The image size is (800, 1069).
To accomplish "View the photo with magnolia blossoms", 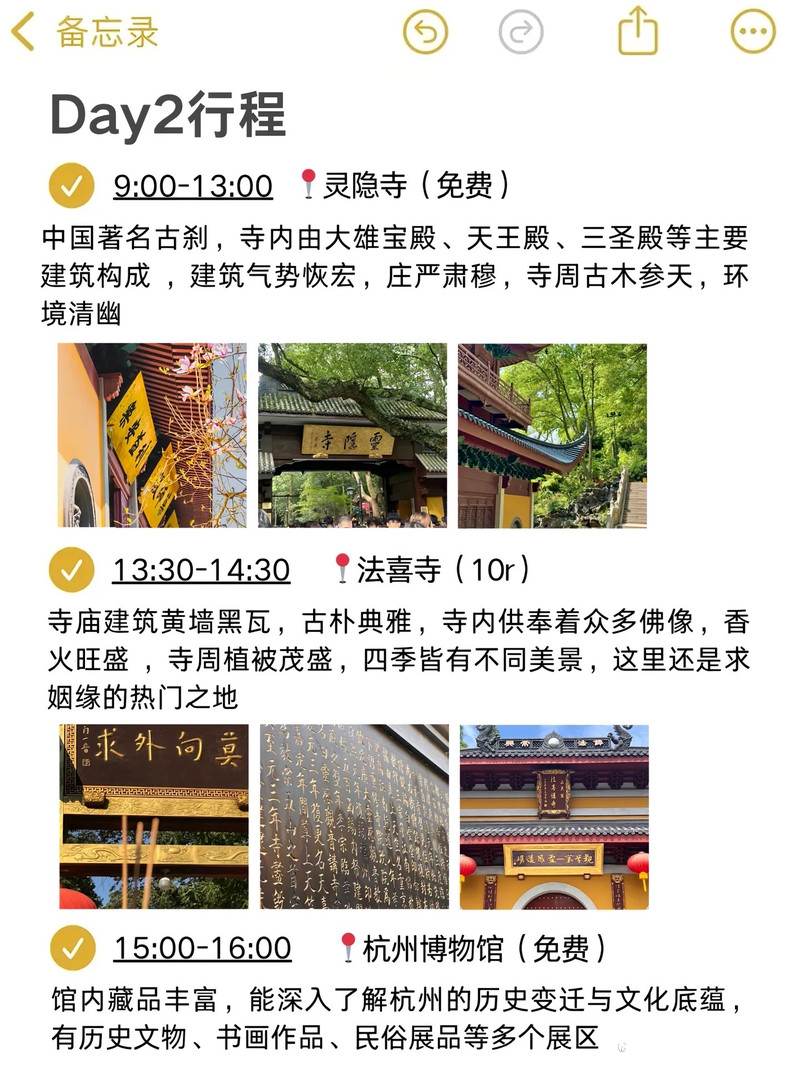I will pos(151,436).
